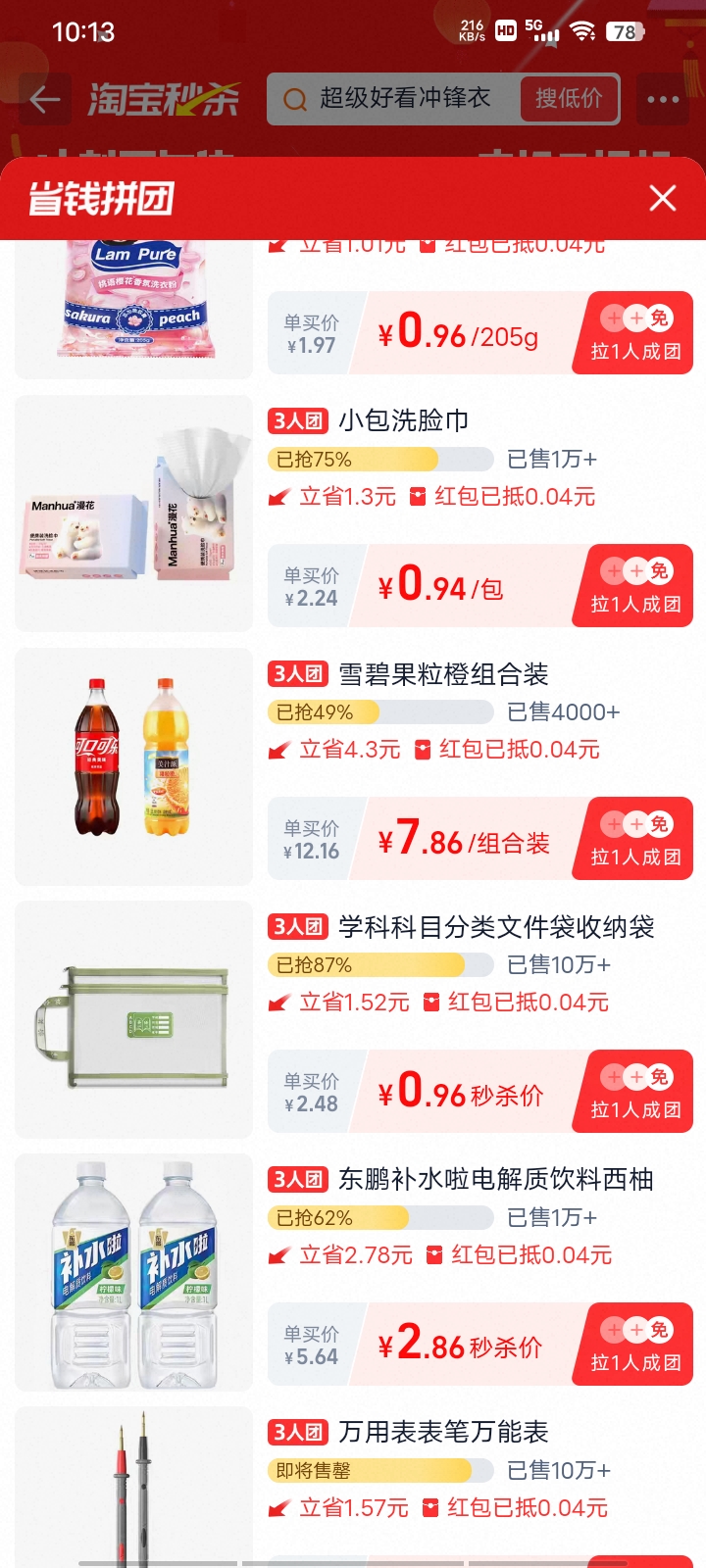This screenshot has height=1568, width=706.
Task: Join group buy for 小包洗脸巾
Action: 635,587
